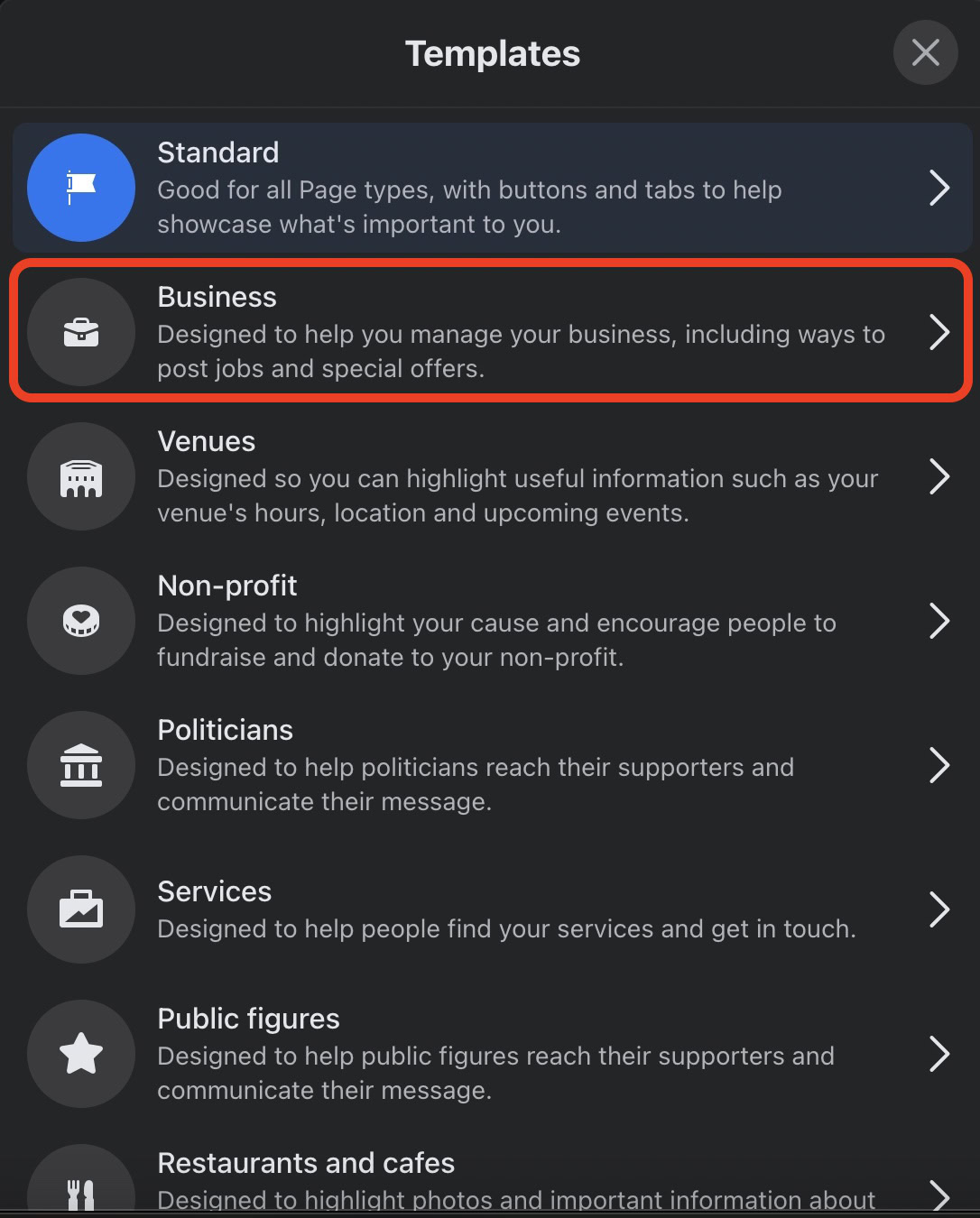Open the Non-profit template option
Viewport: 980px width, 1218px height.
coord(492,621)
